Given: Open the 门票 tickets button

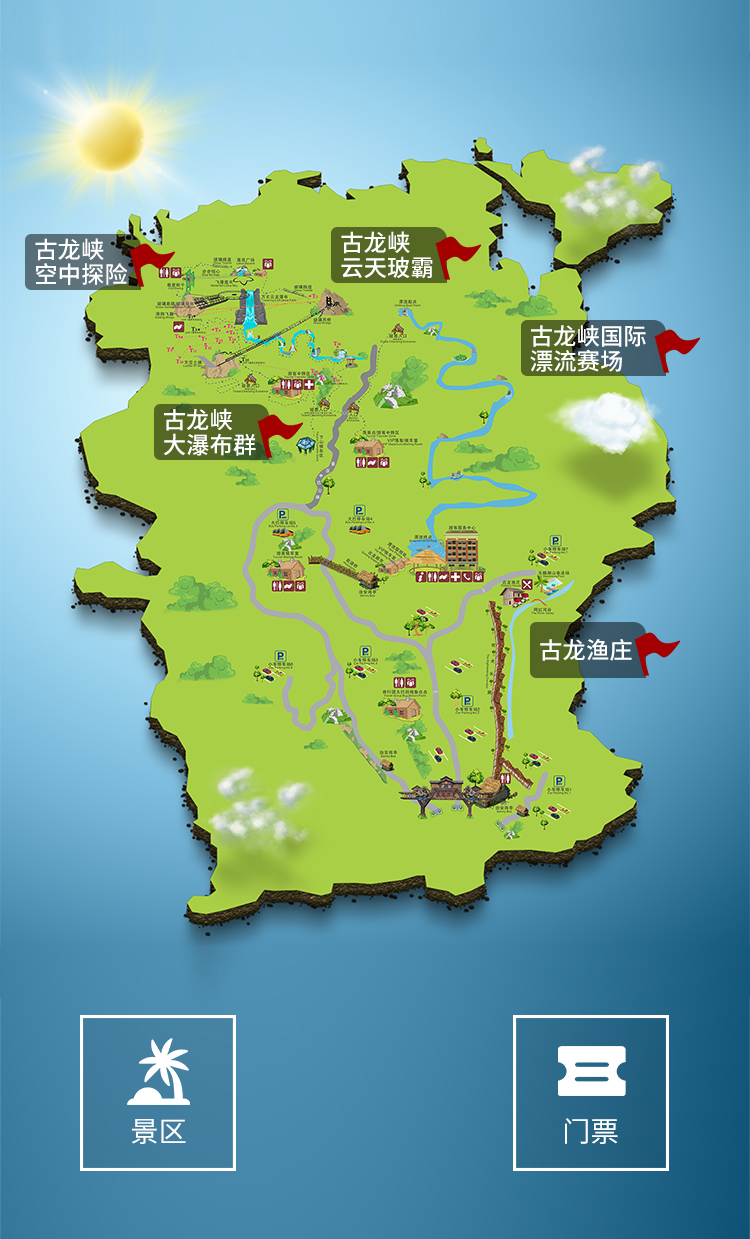Looking at the screenshot, I should (590, 1092).
